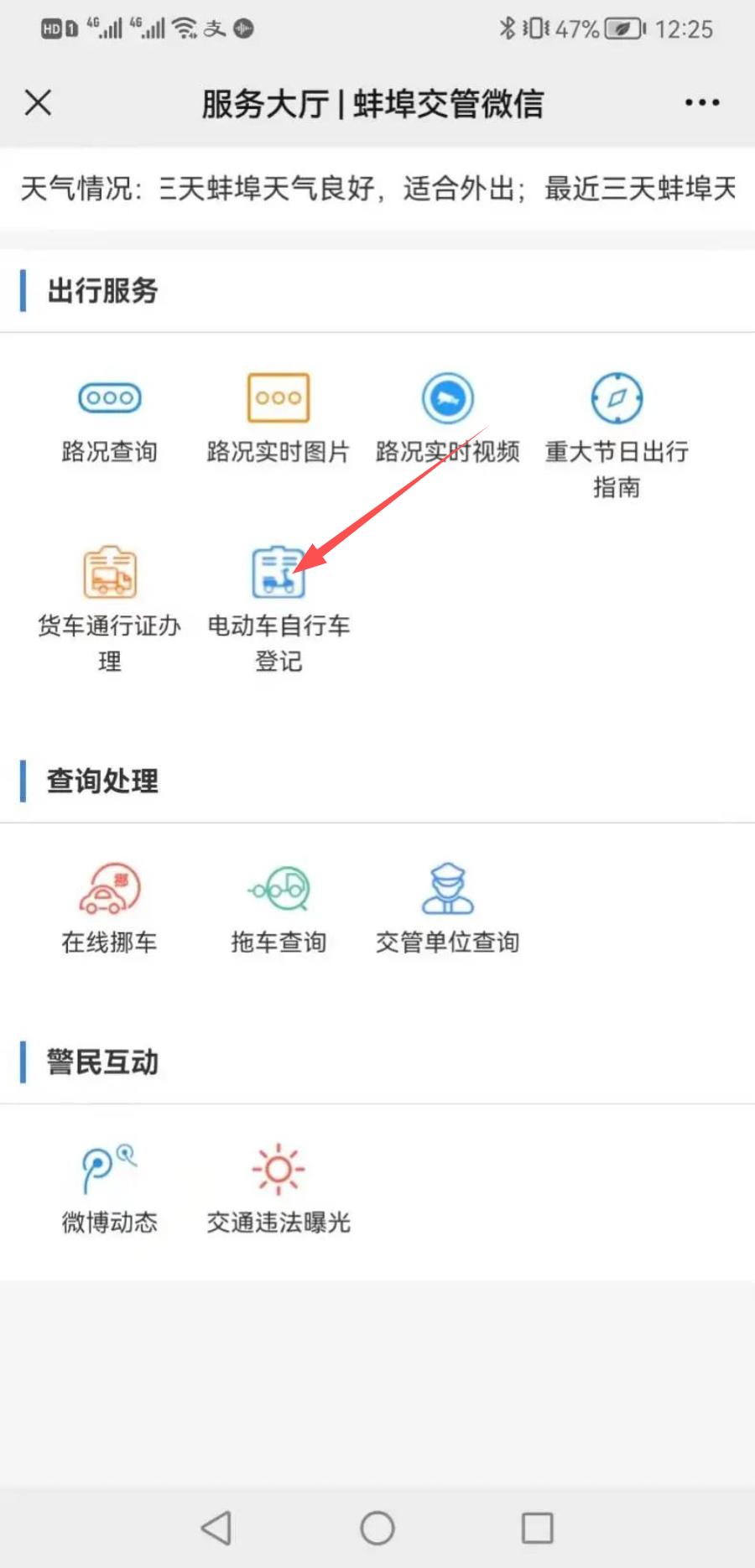Open 路况实时视频
Image resolution: width=755 pixels, height=1568 pixels.
pos(448,418)
